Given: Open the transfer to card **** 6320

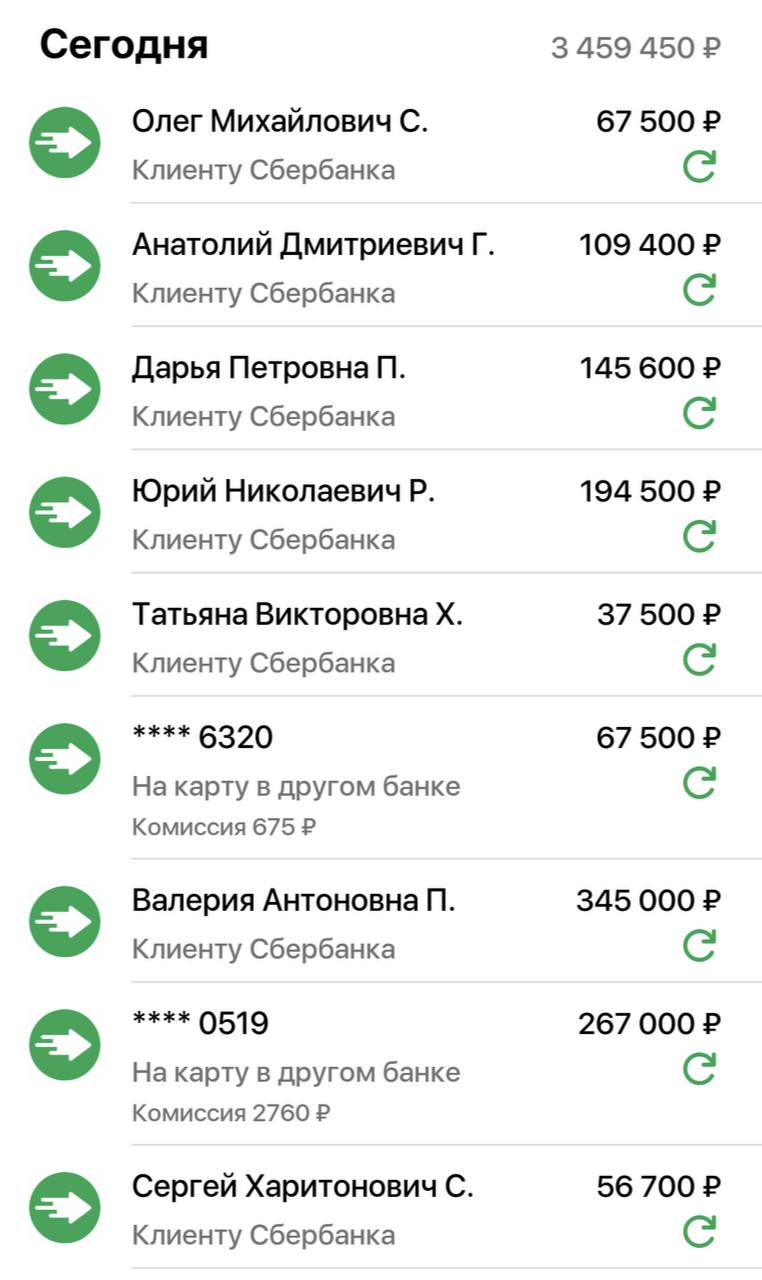Looking at the screenshot, I should pos(202,738).
